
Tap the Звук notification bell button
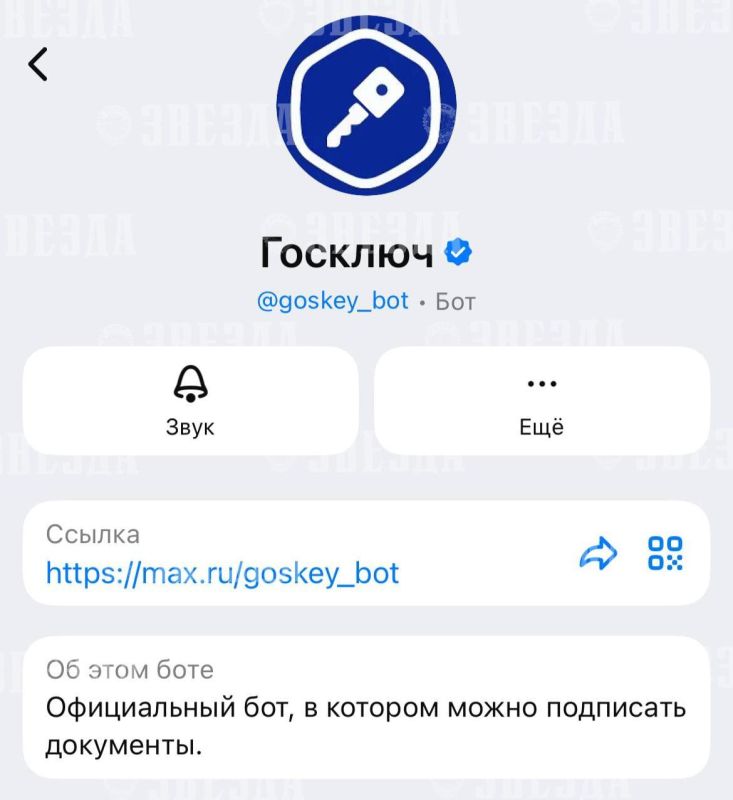click(190, 400)
